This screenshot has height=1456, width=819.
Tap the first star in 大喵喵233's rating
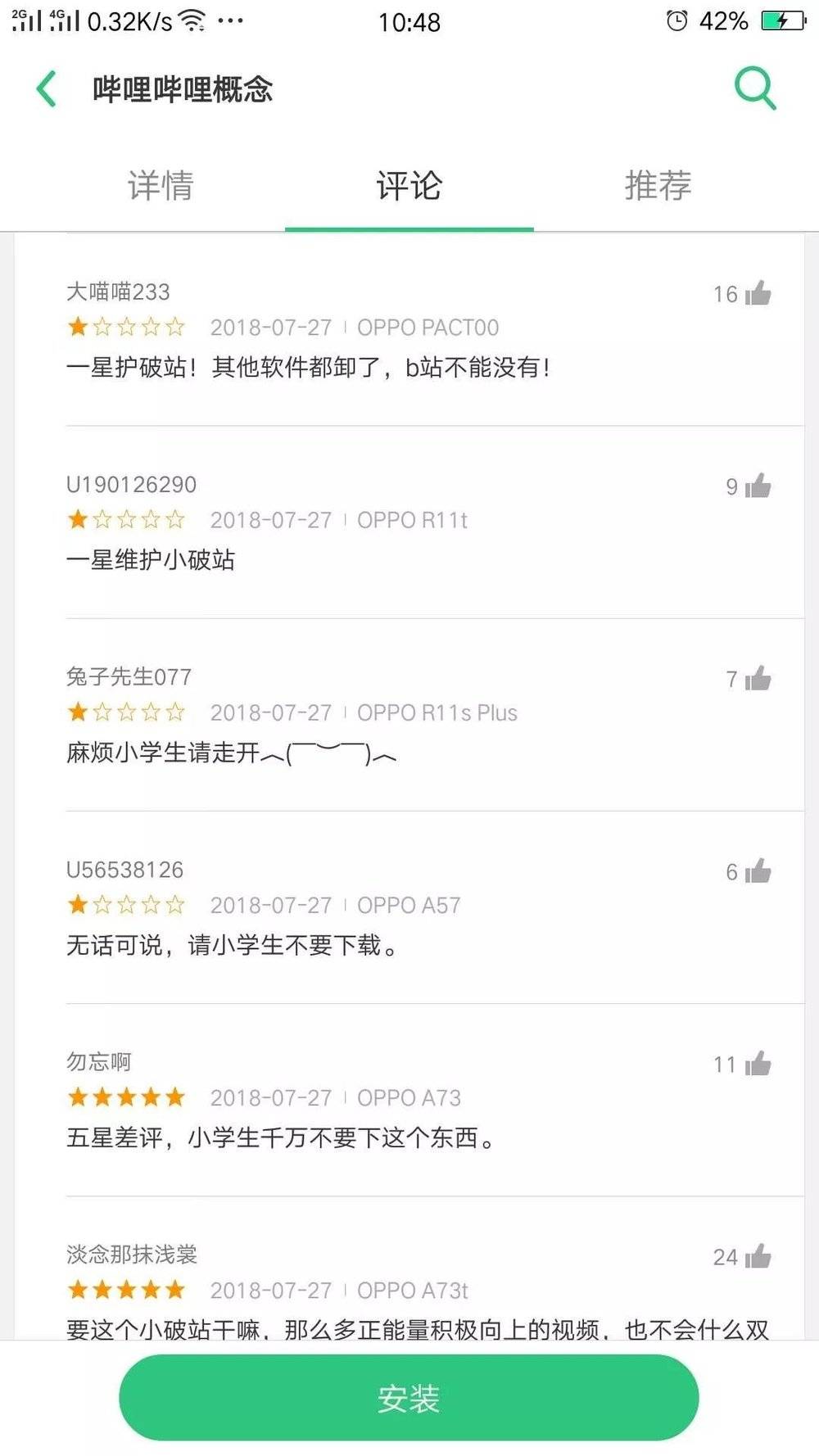click(x=77, y=327)
